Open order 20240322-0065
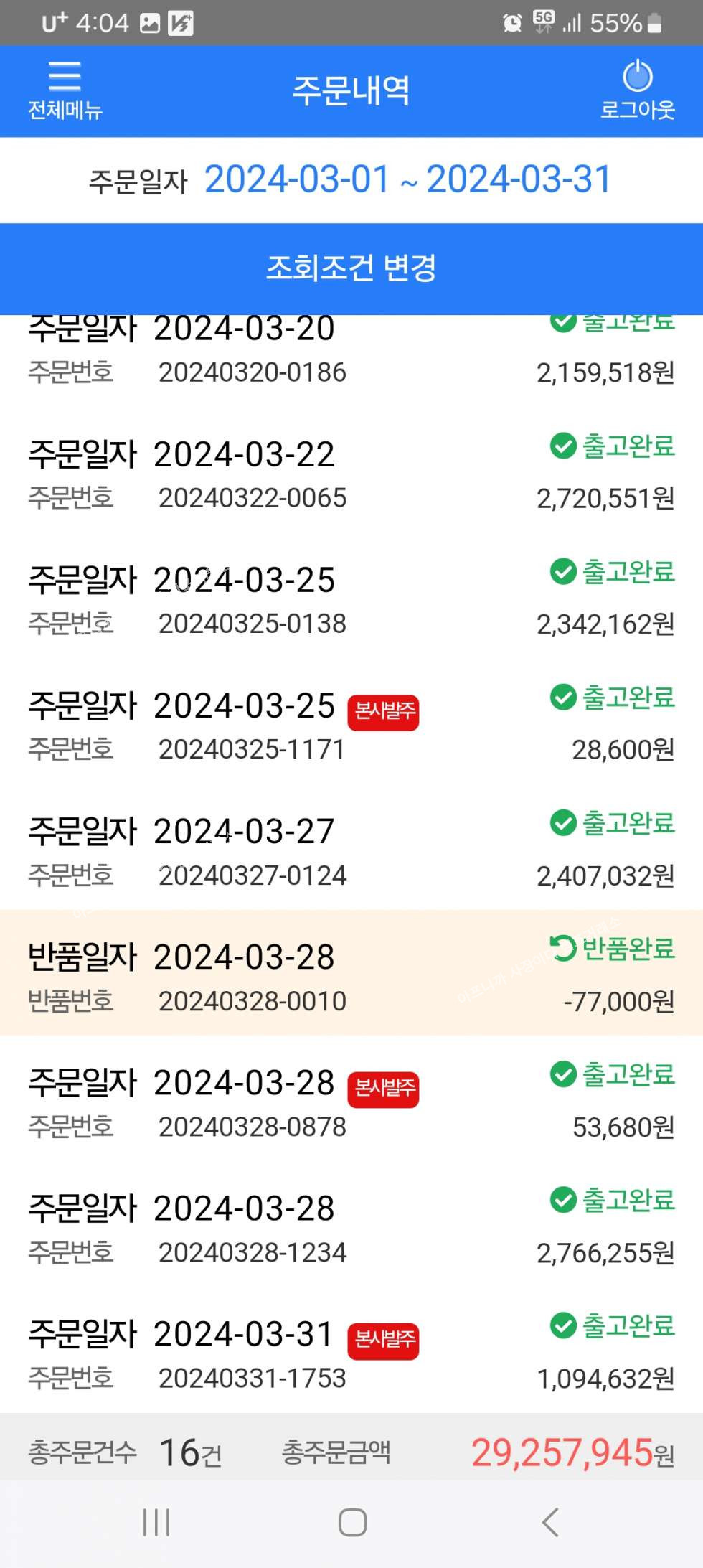 [x=351, y=475]
